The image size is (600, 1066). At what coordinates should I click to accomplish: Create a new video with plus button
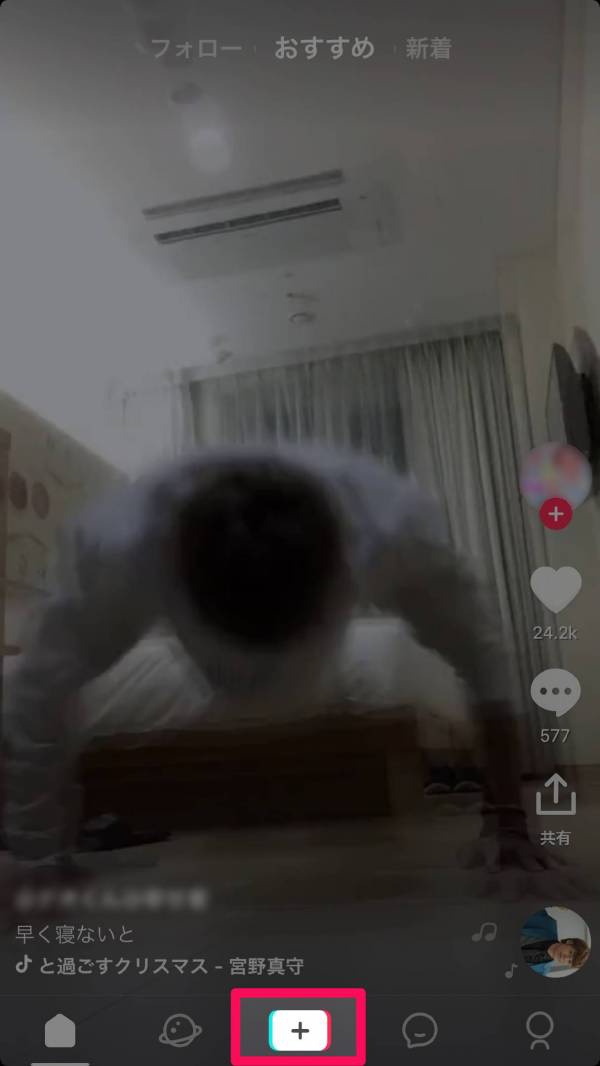pyautogui.click(x=299, y=1030)
